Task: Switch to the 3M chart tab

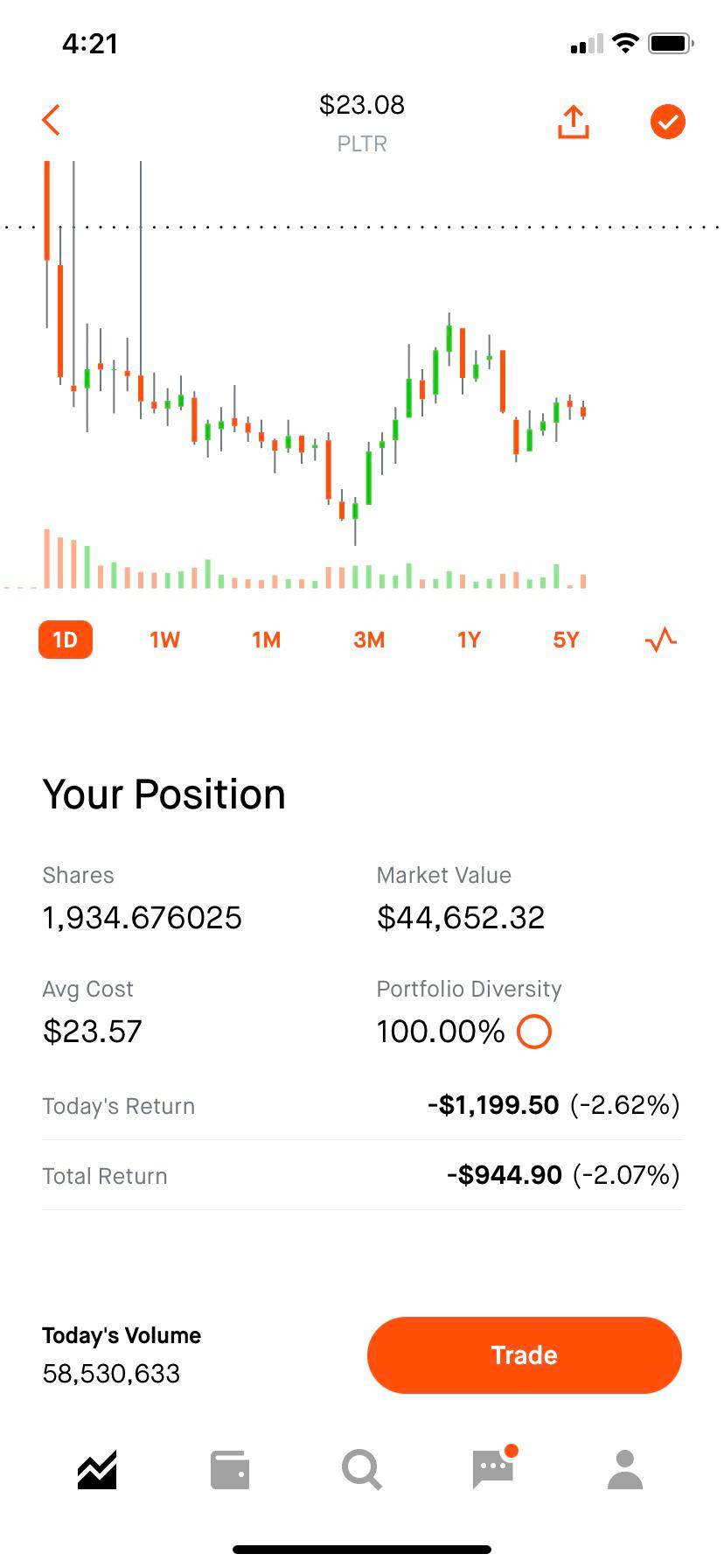Action: (368, 640)
